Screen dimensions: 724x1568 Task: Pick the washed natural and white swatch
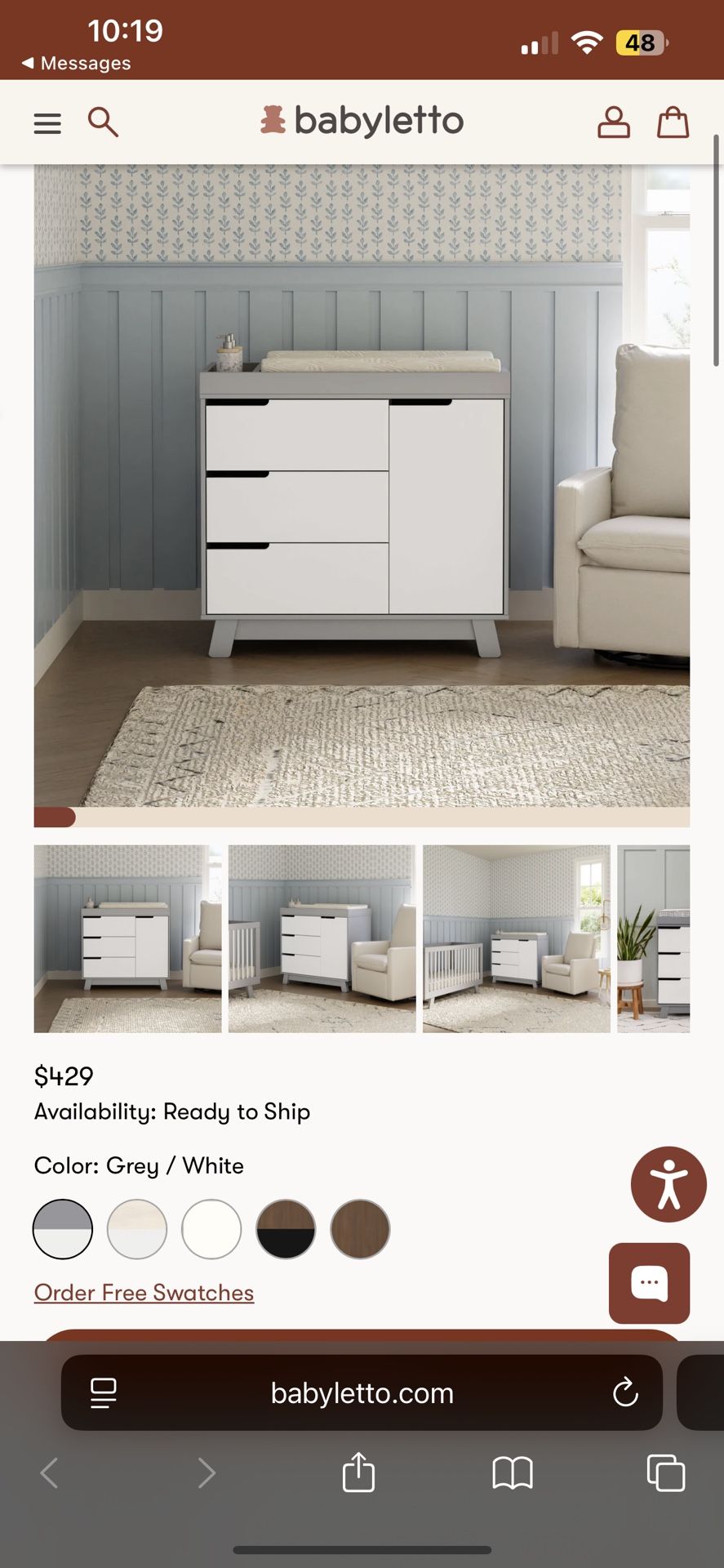(137, 1229)
